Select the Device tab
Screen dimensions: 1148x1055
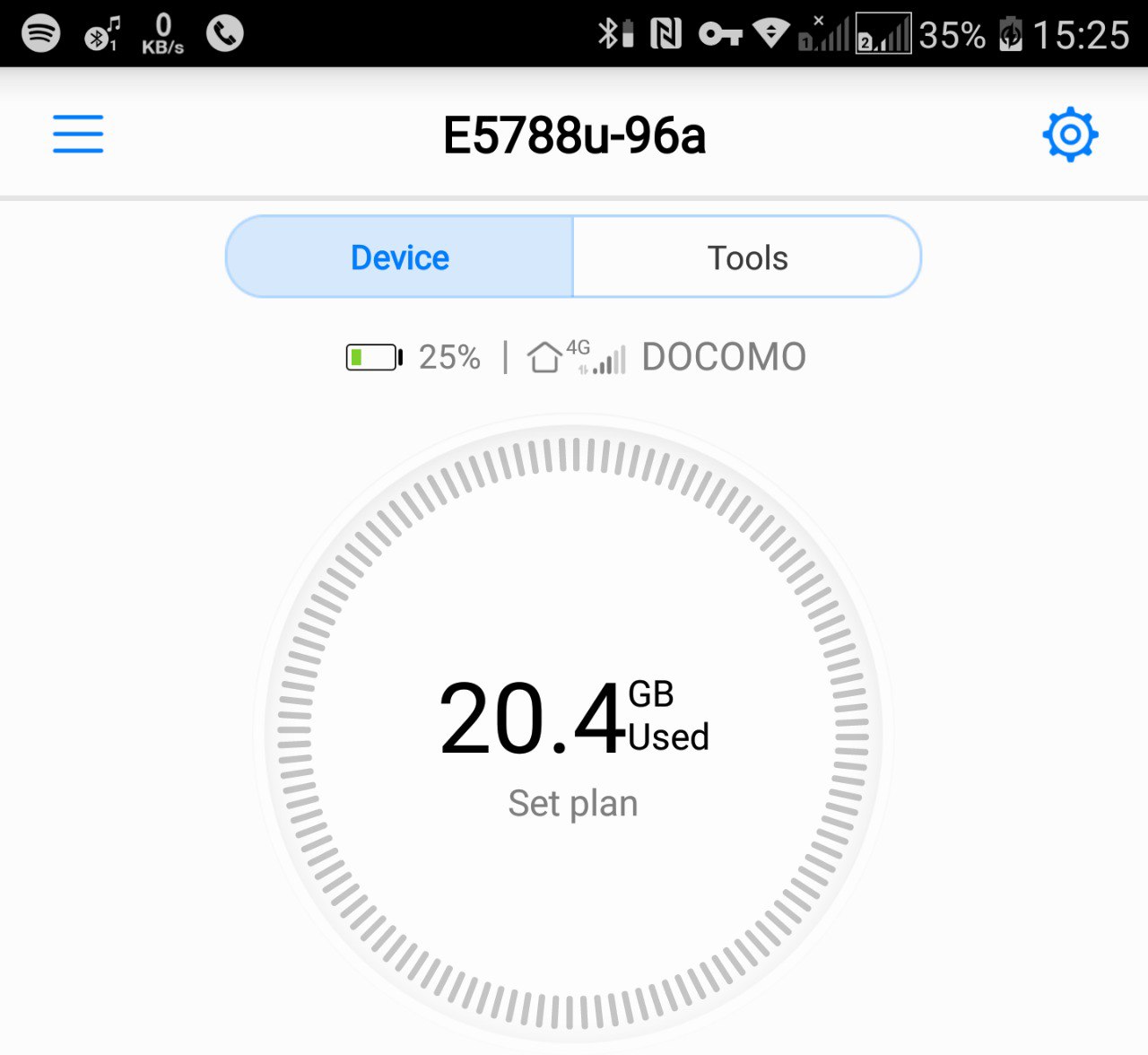click(400, 257)
